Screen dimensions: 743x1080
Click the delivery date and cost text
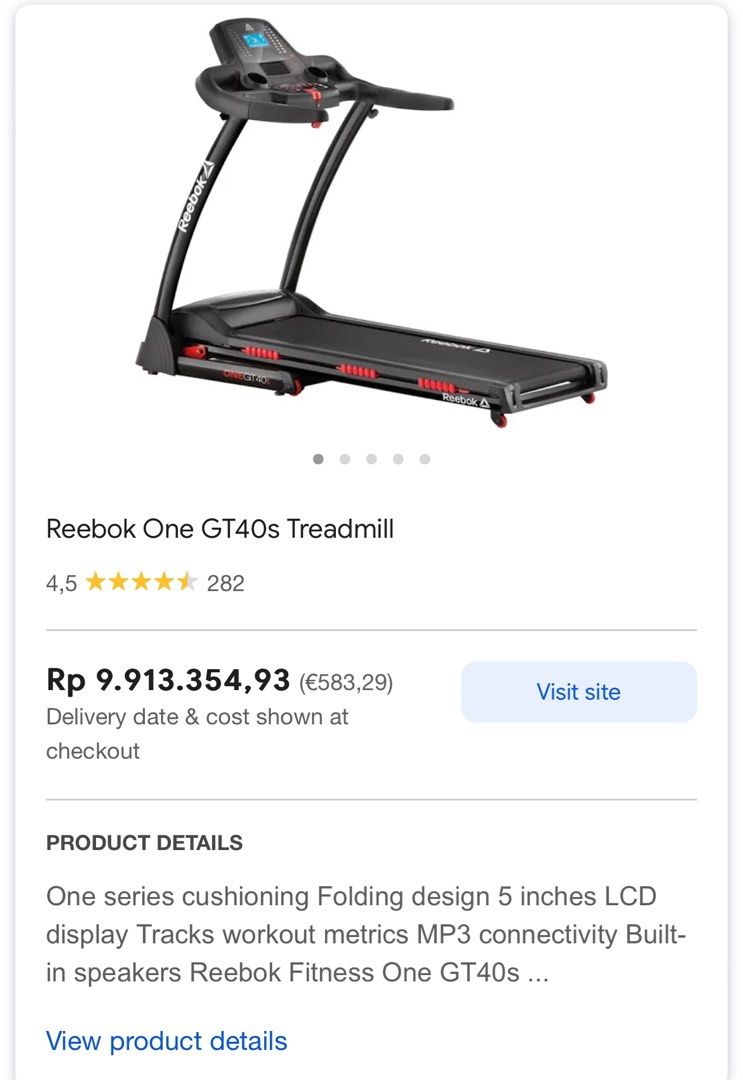(x=198, y=730)
